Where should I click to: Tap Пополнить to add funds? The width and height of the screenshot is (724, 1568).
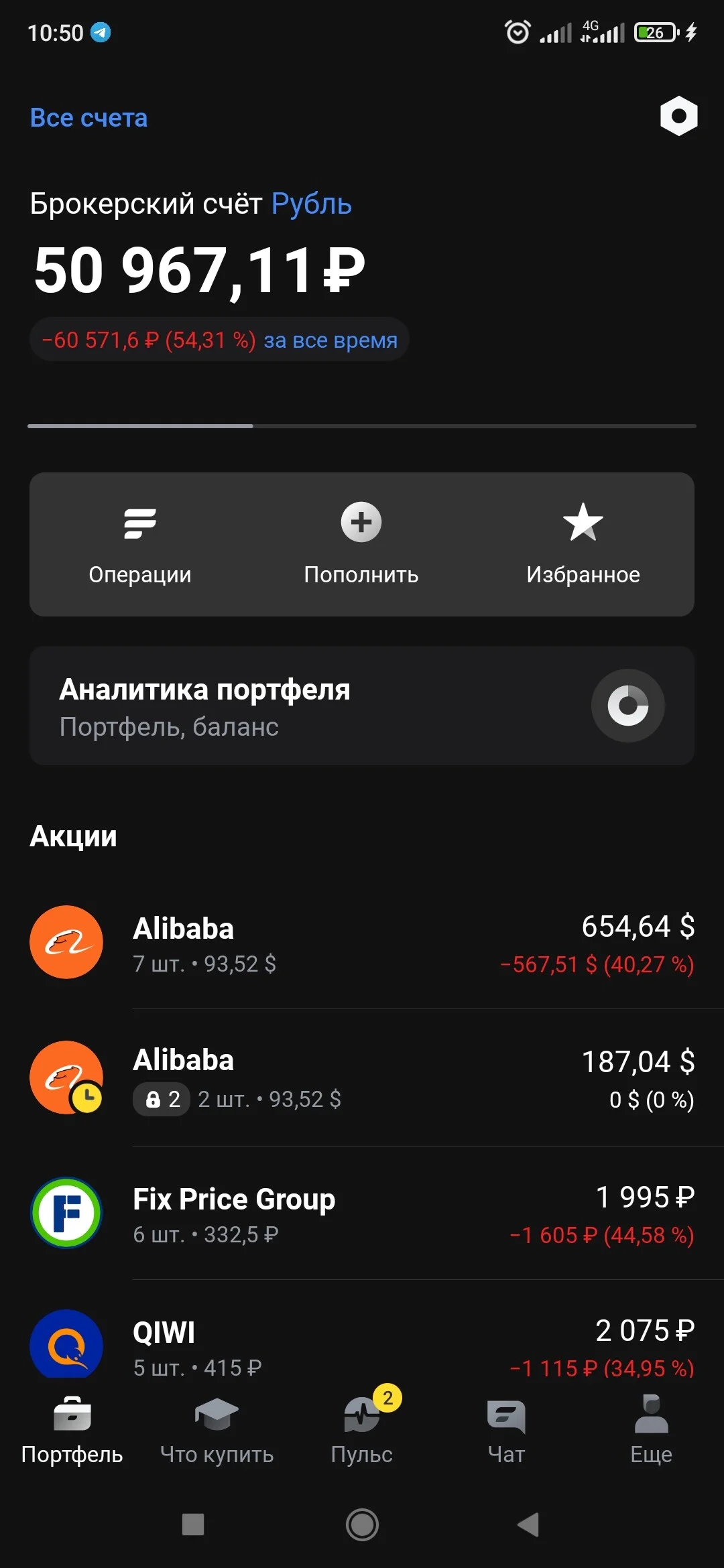click(361, 544)
